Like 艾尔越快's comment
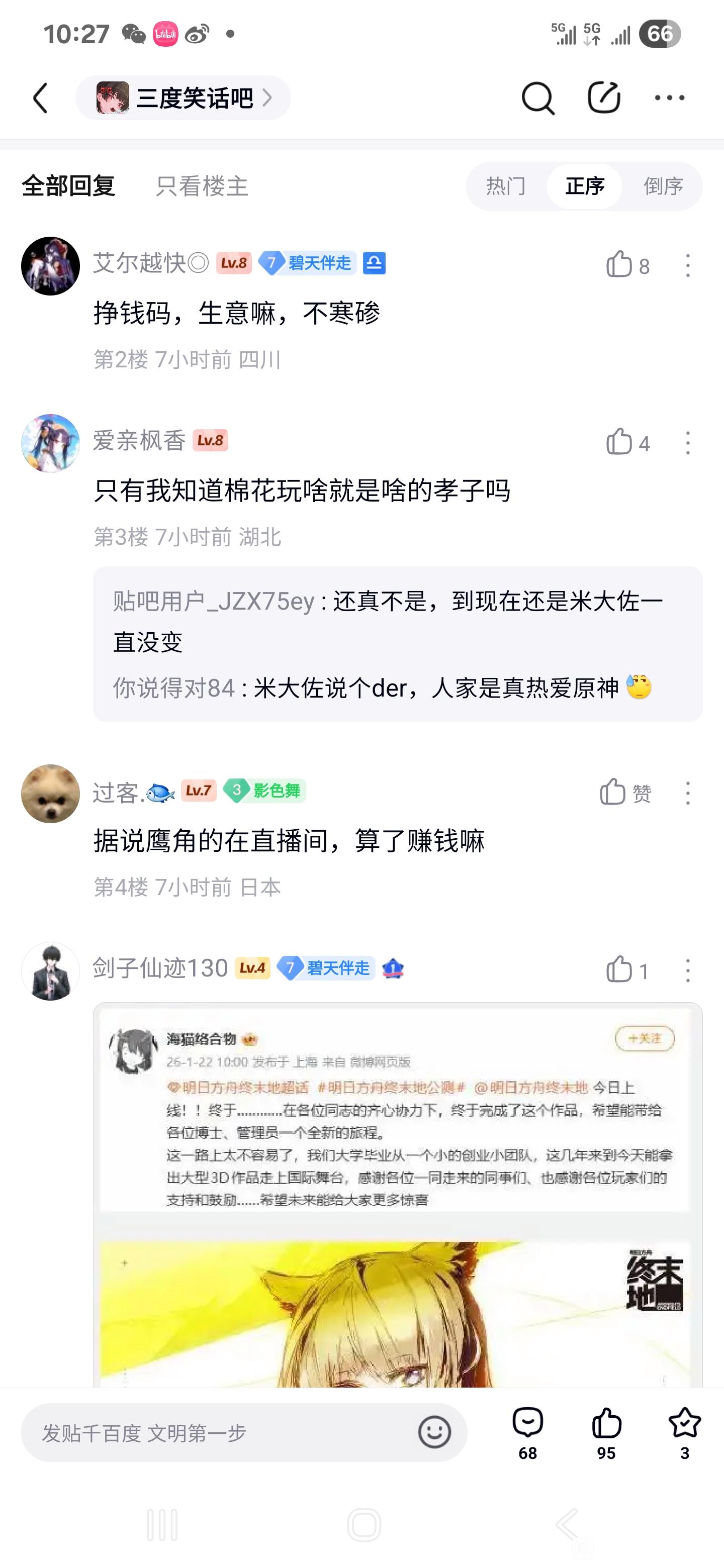 click(x=620, y=265)
